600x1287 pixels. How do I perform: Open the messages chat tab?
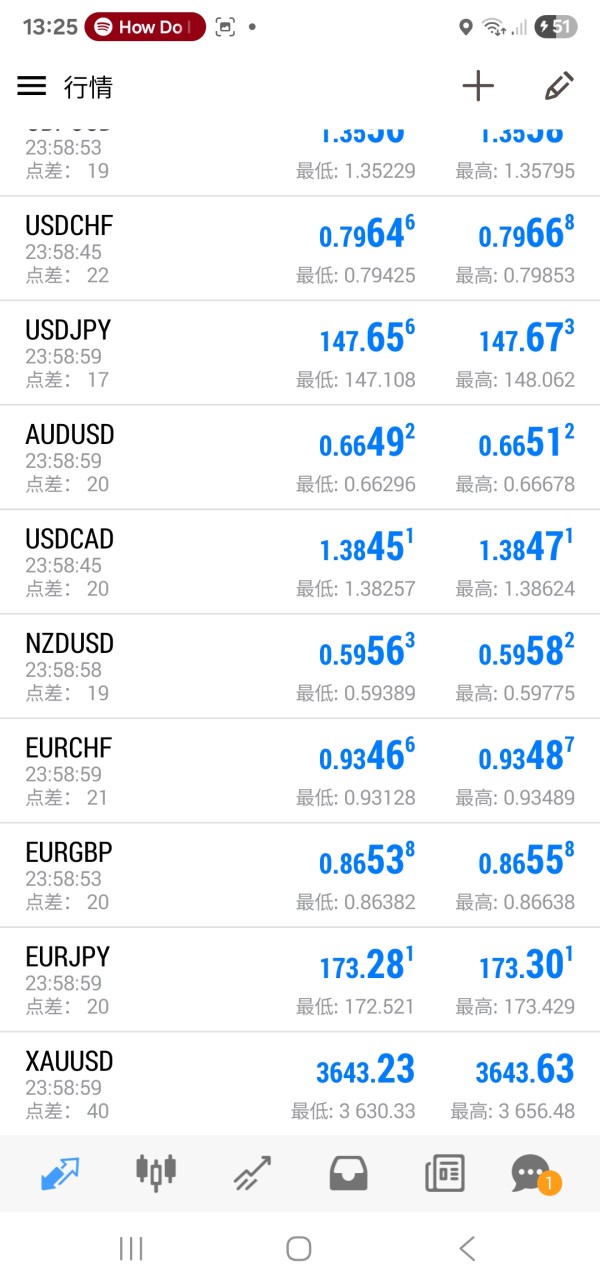point(532,1173)
